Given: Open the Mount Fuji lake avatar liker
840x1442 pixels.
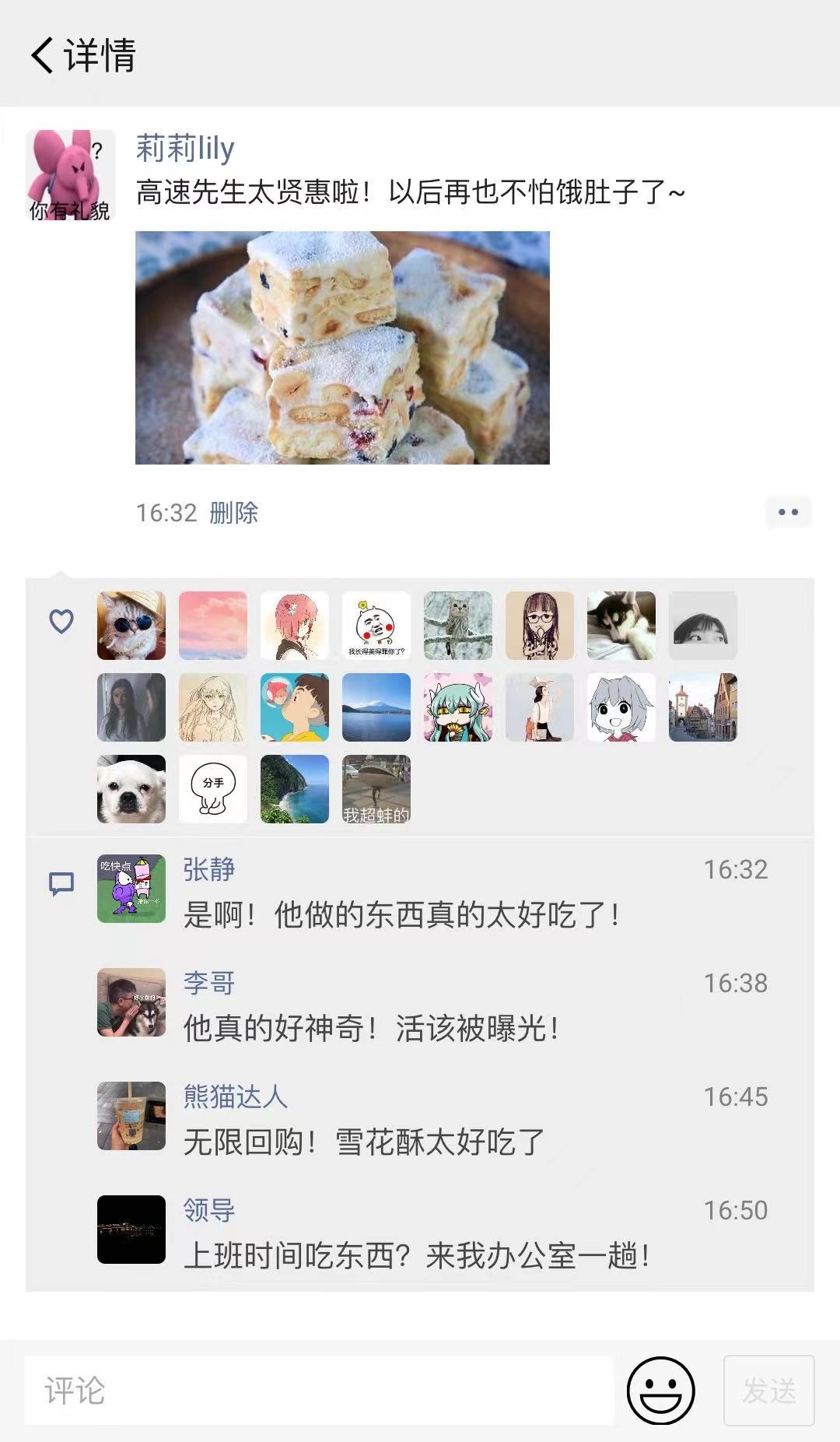Looking at the screenshot, I should click(x=376, y=707).
